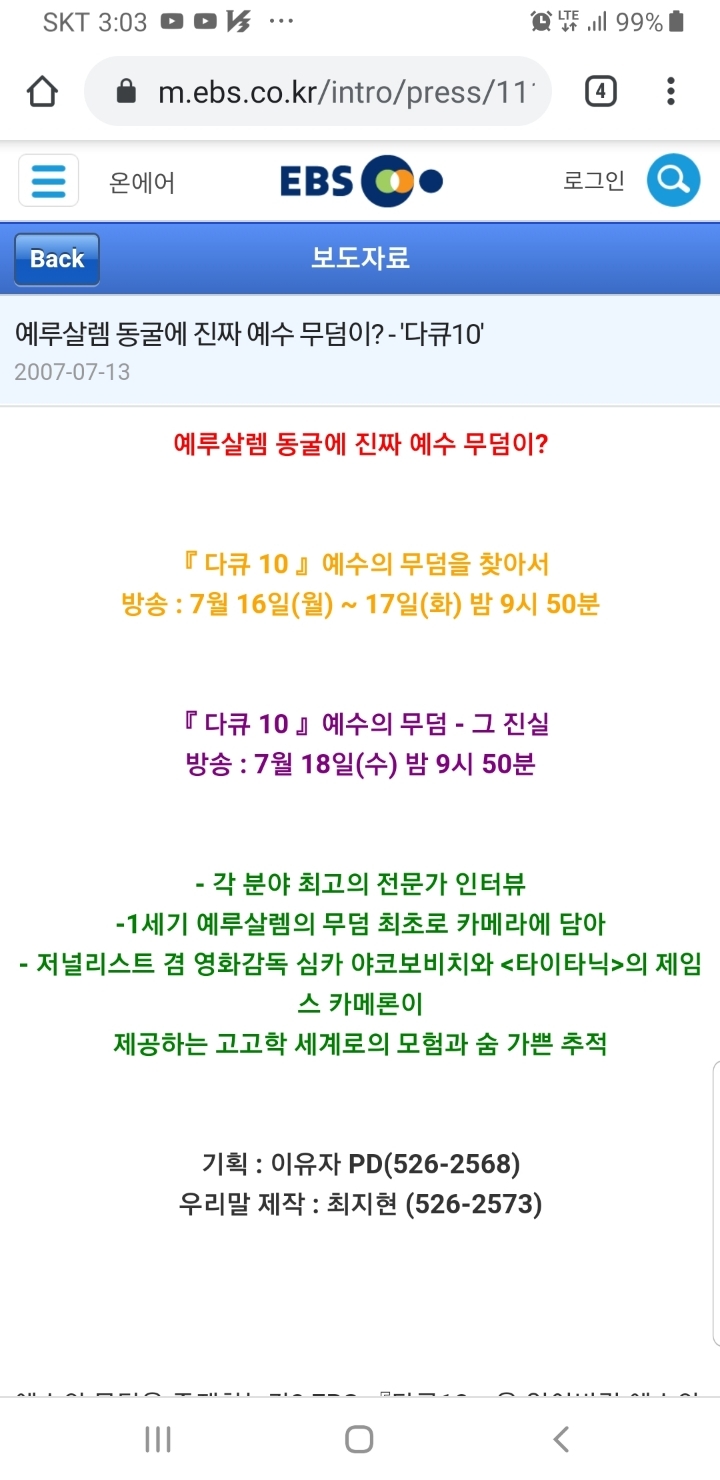Tap 로그인 to sign in
Viewport: 720px width, 1480px height.
(594, 181)
